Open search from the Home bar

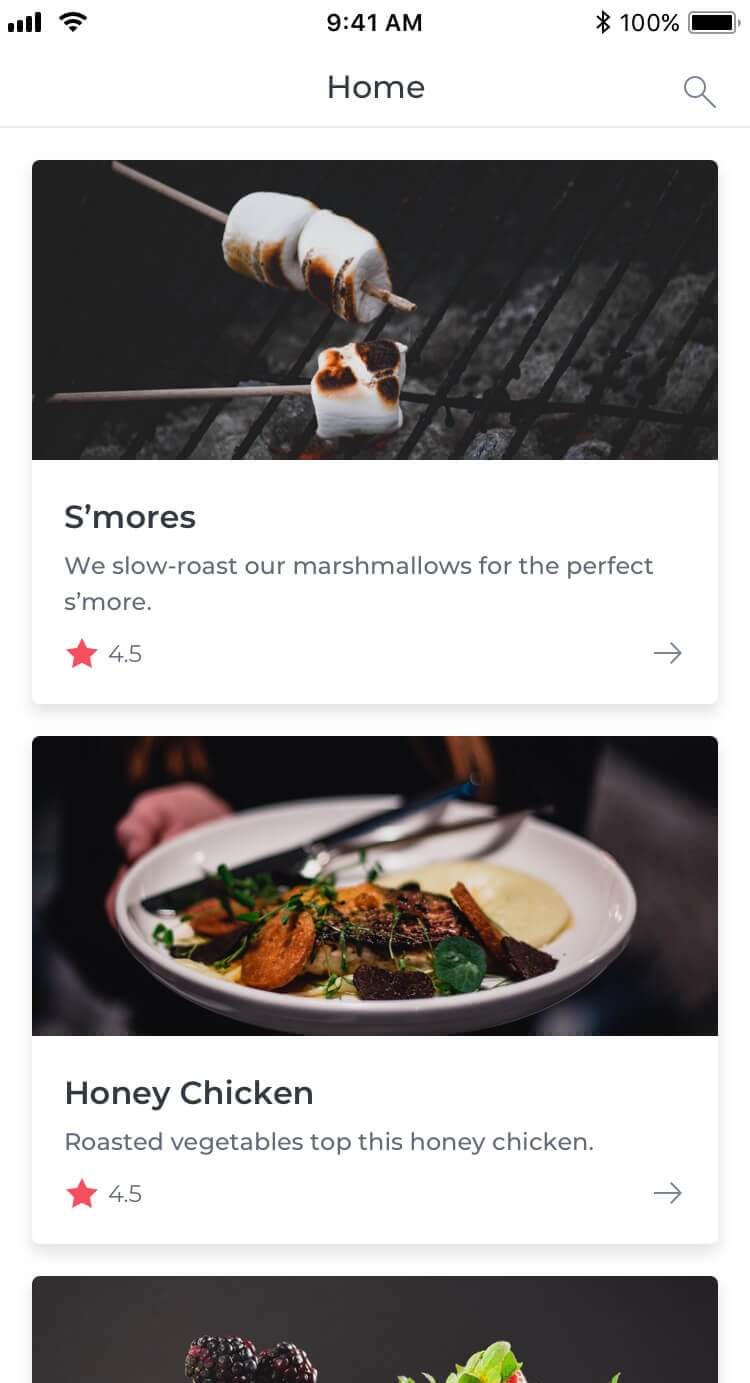click(699, 92)
